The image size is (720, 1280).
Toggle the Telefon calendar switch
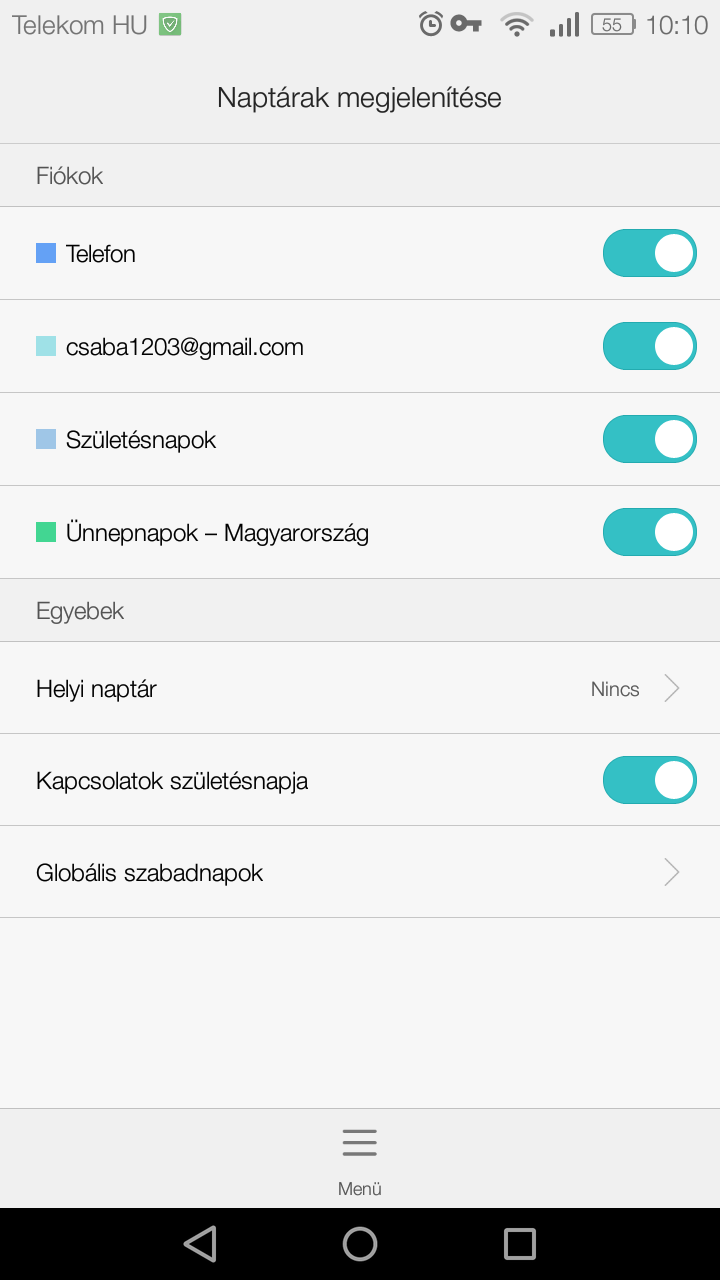pos(649,253)
